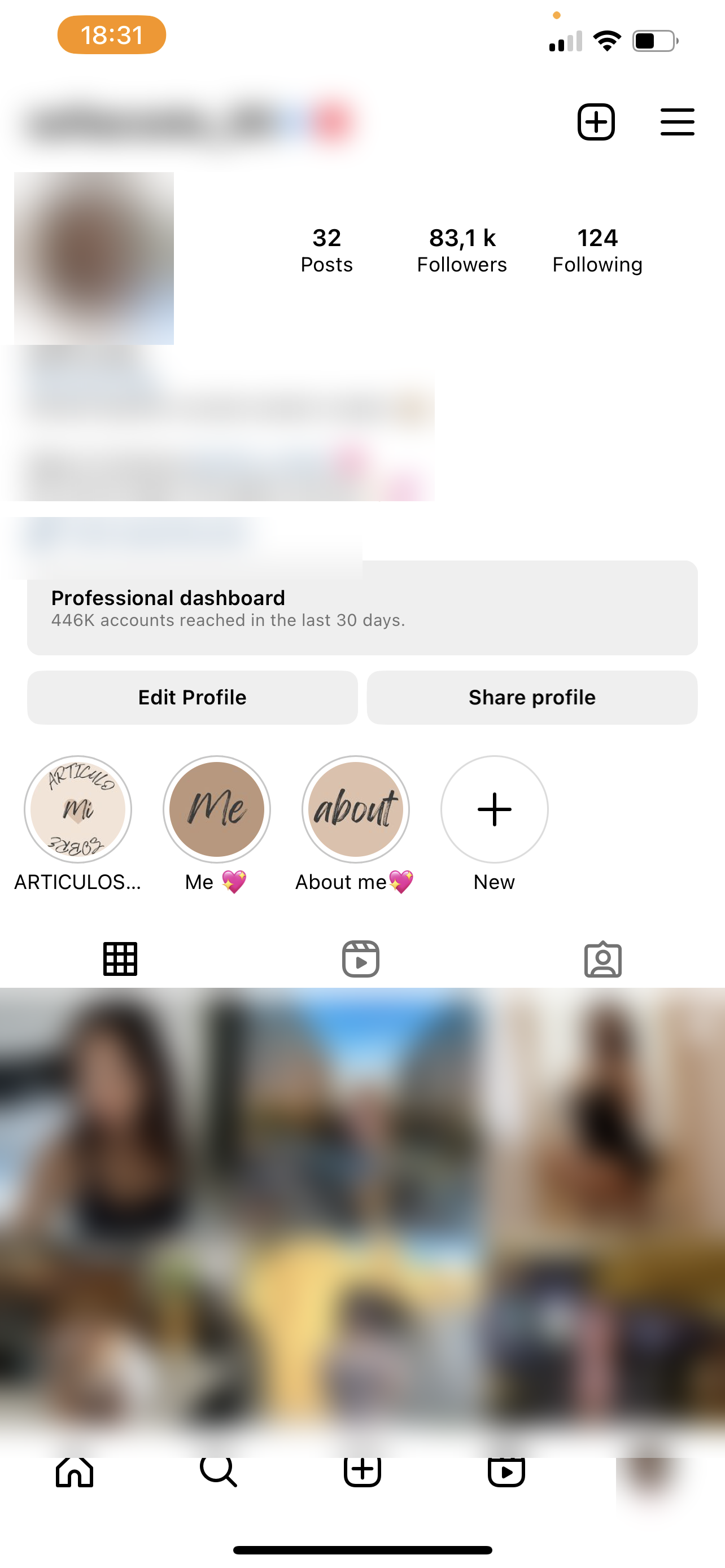
Task: Open the 'Me 💖' story highlight
Action: click(216, 809)
